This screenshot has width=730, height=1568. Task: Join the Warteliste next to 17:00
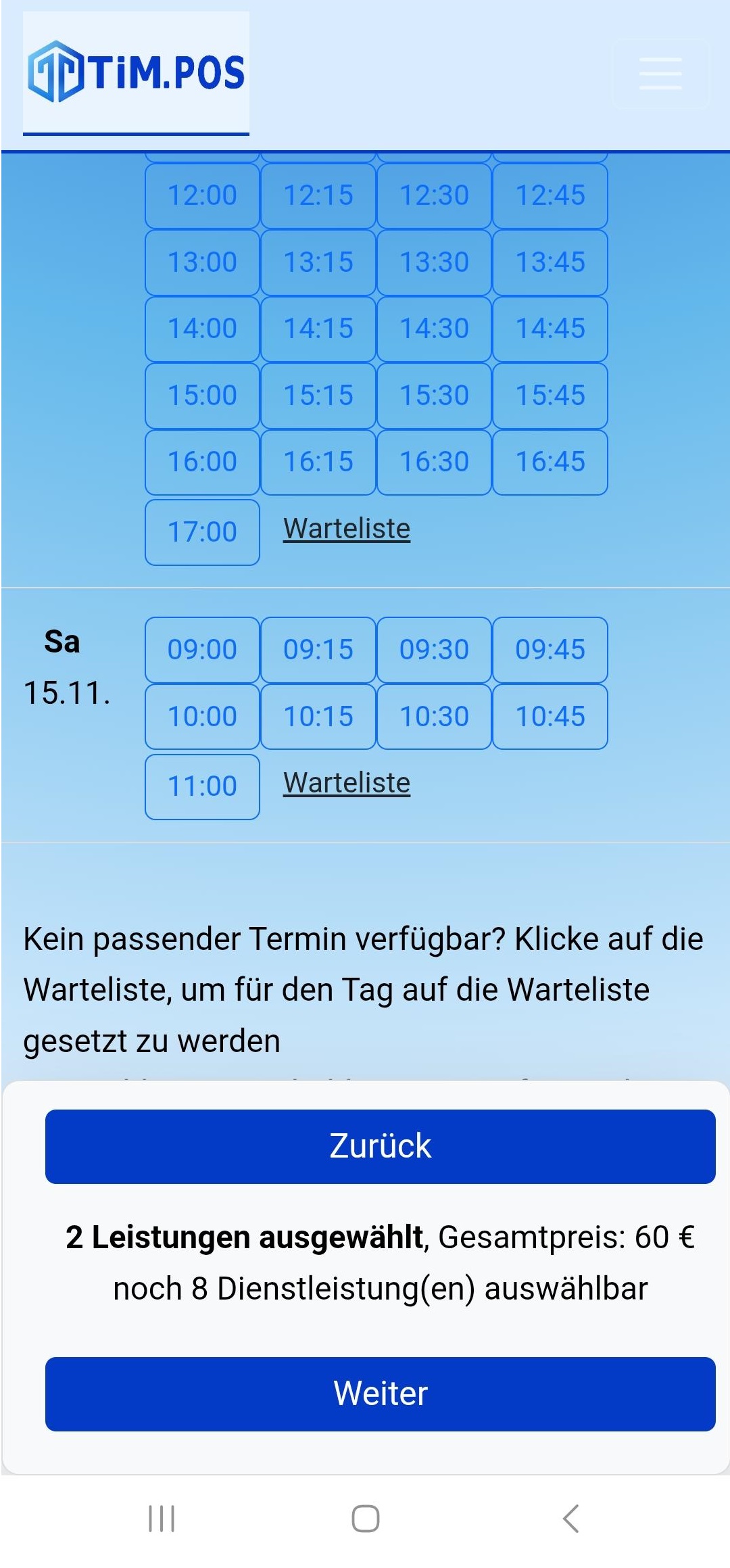[347, 529]
